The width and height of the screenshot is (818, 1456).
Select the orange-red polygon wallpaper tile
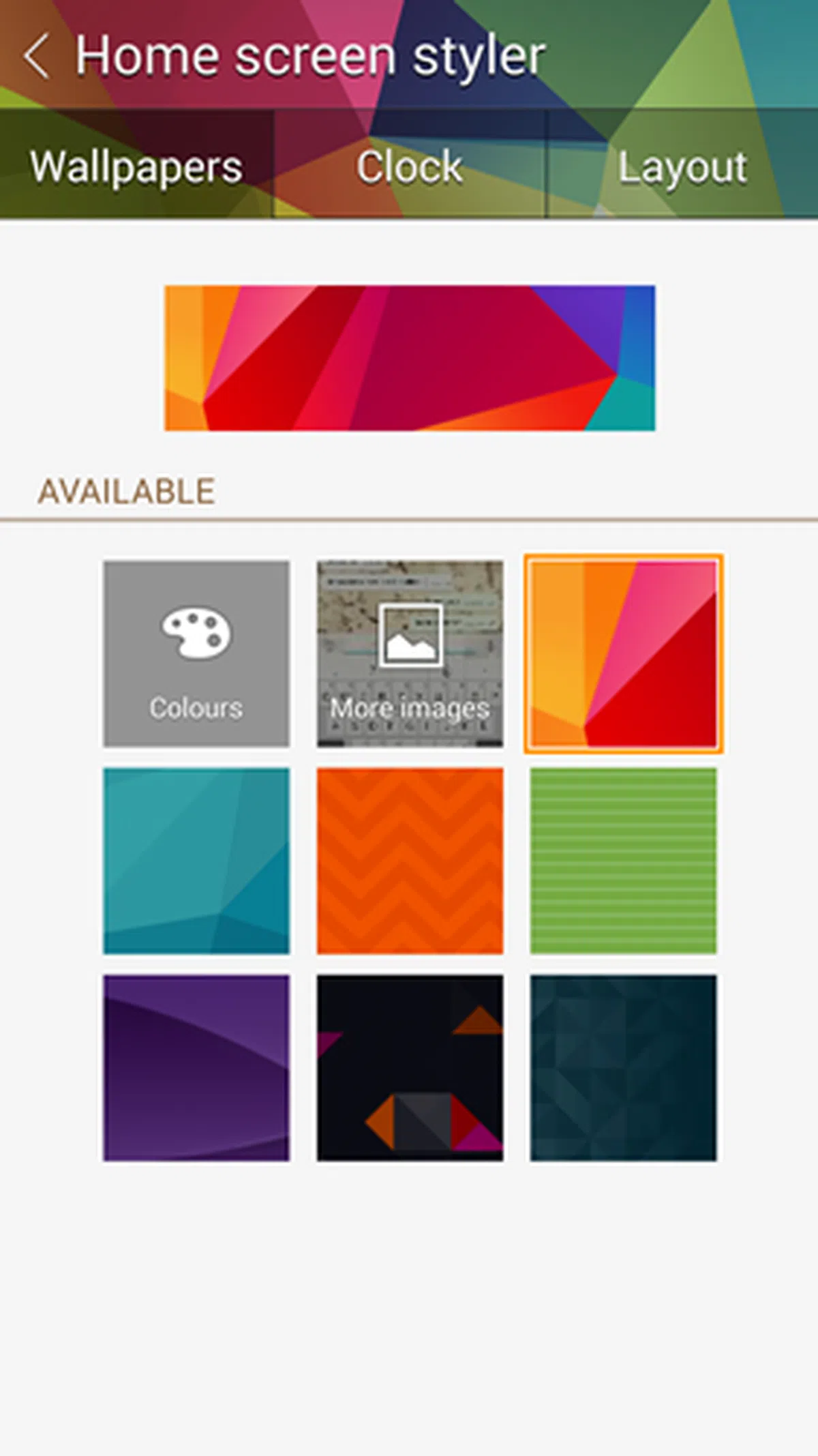coord(623,653)
